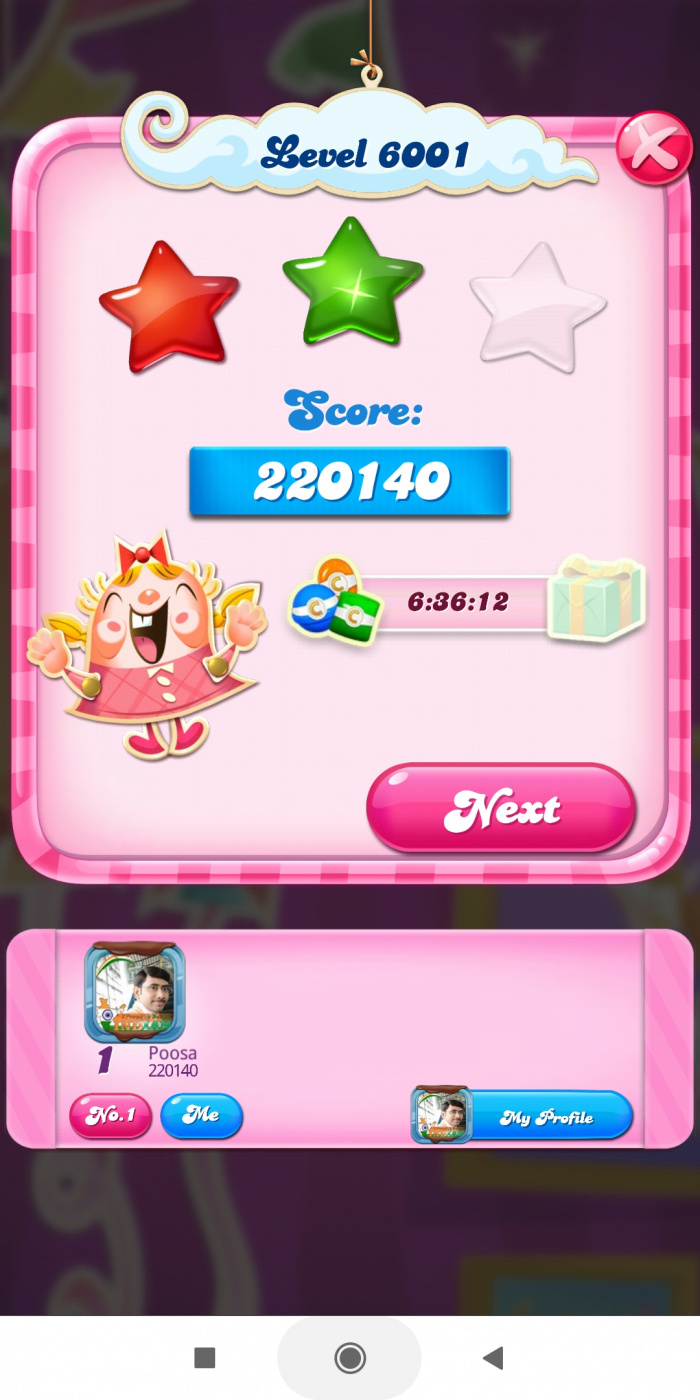Close the Level 6001 results dialog
This screenshot has width=700, height=1400.
653,148
